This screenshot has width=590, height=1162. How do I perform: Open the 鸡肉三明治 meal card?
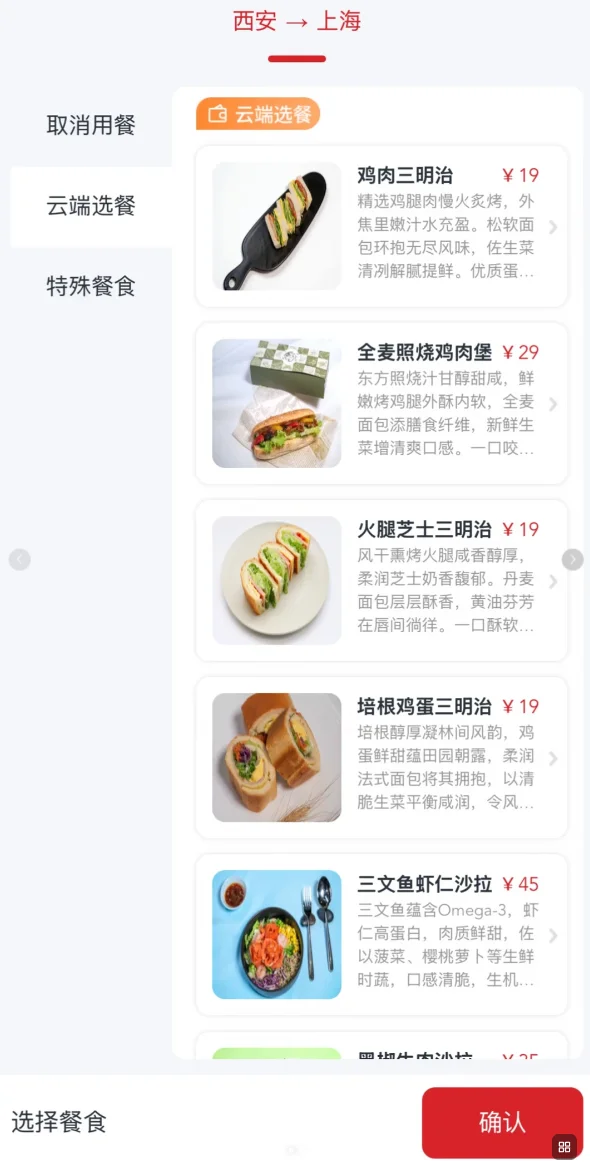coord(381,226)
